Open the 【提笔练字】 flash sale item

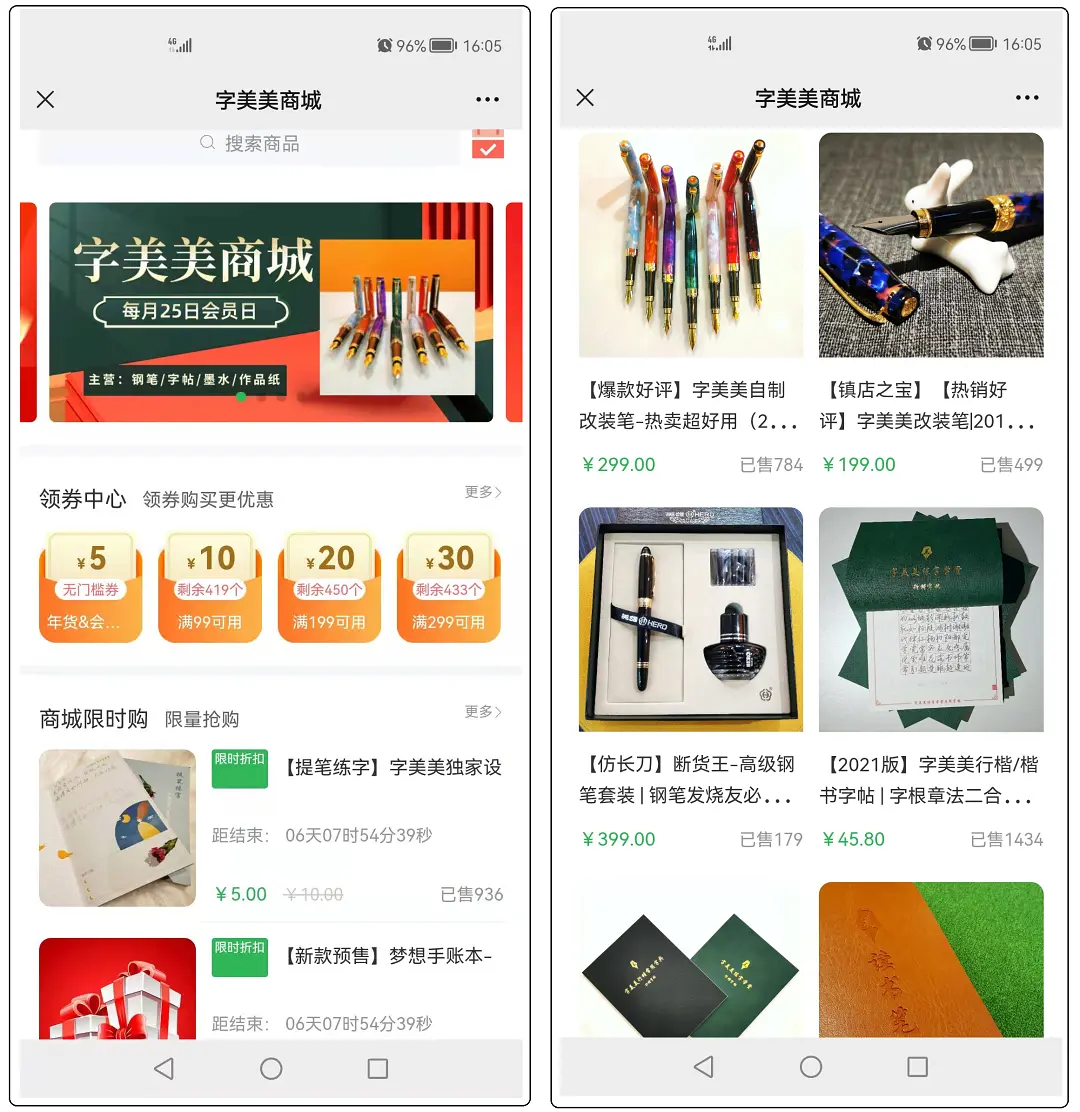(x=270, y=828)
